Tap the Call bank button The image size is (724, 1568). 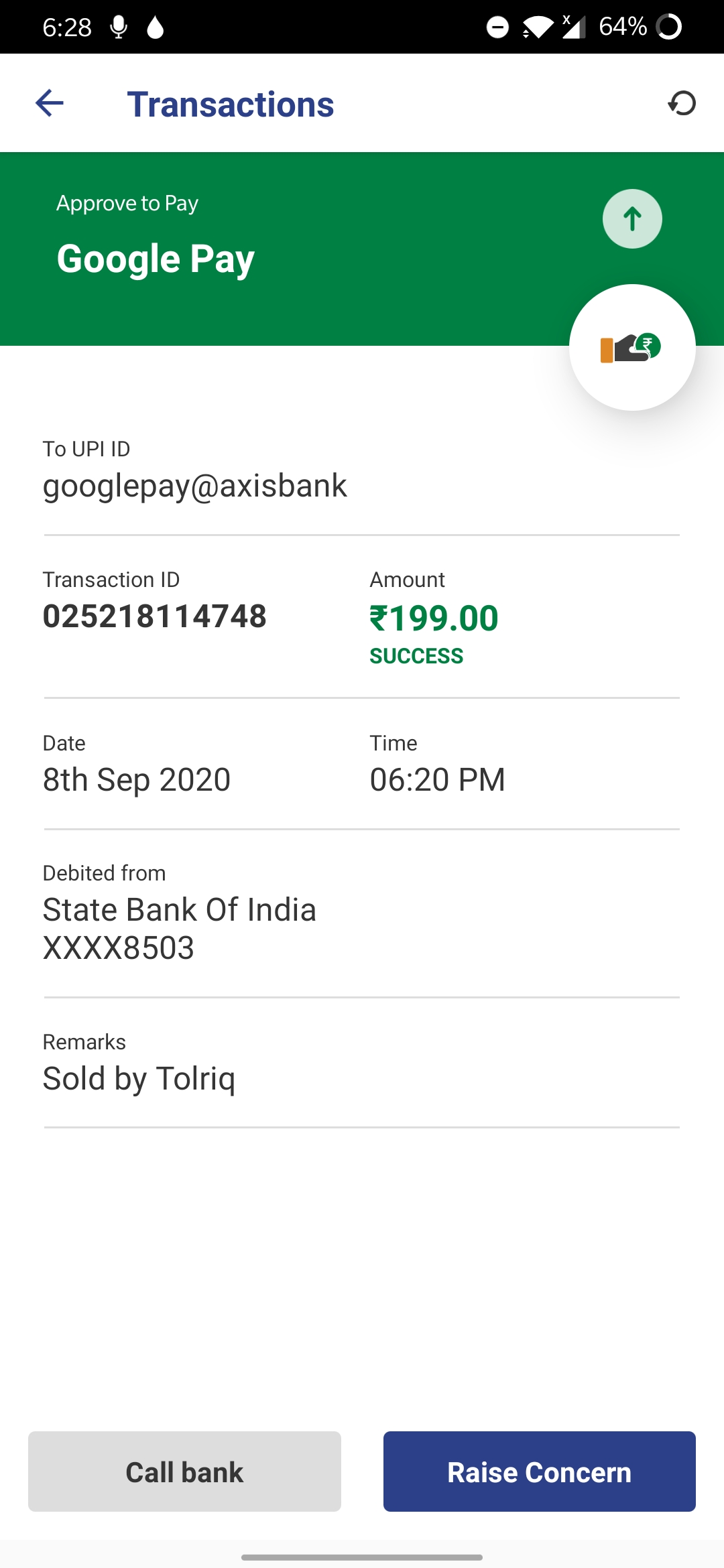click(x=184, y=1472)
